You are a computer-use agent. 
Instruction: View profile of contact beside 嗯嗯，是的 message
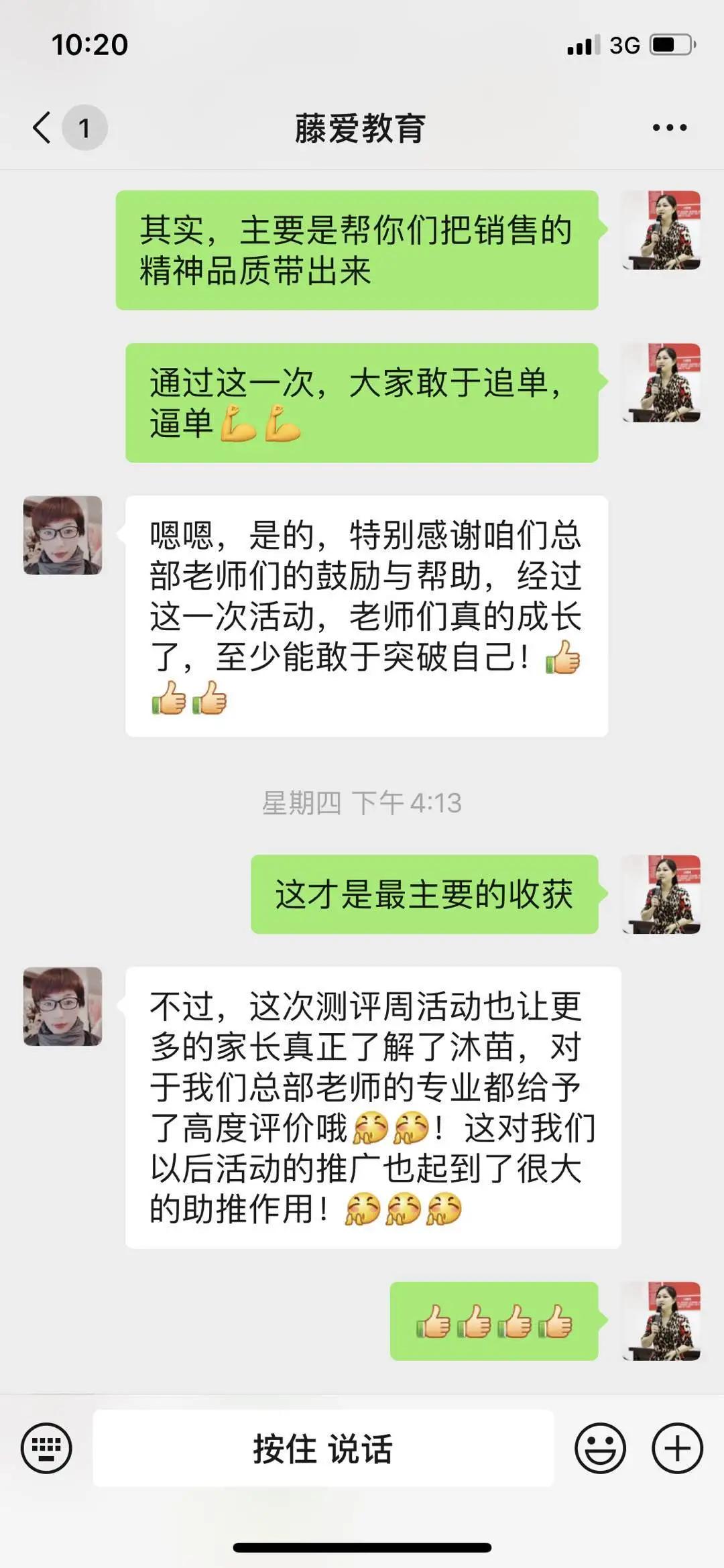[63, 535]
